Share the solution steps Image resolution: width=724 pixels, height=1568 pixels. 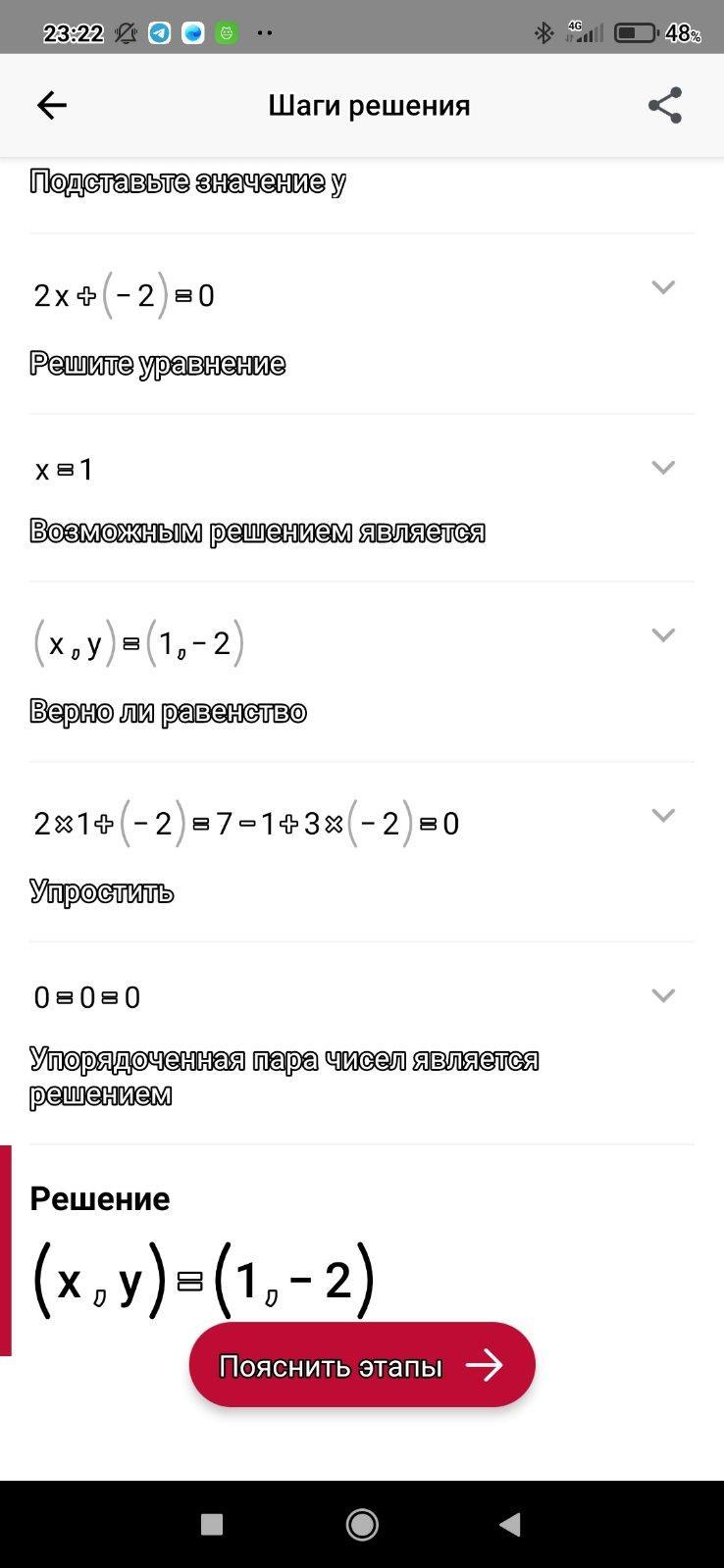(664, 105)
